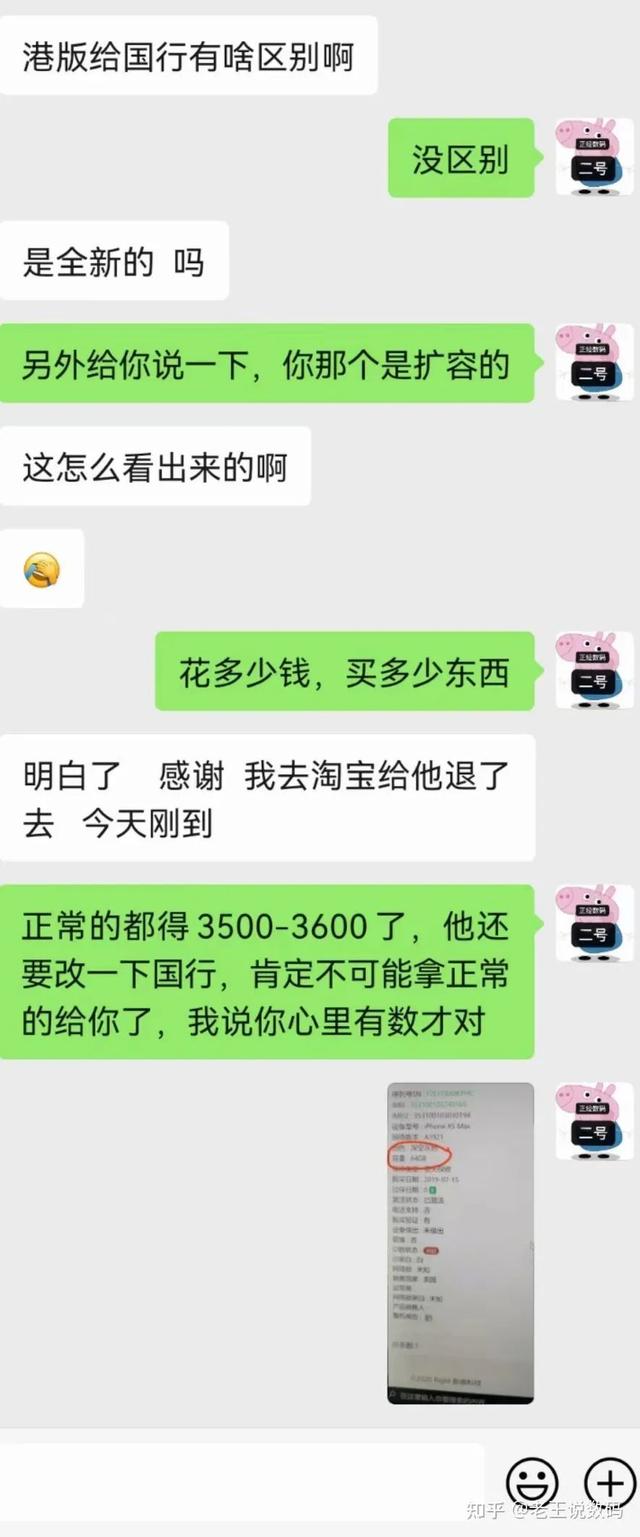
Task: Tap the message input field
Action: [240, 1481]
